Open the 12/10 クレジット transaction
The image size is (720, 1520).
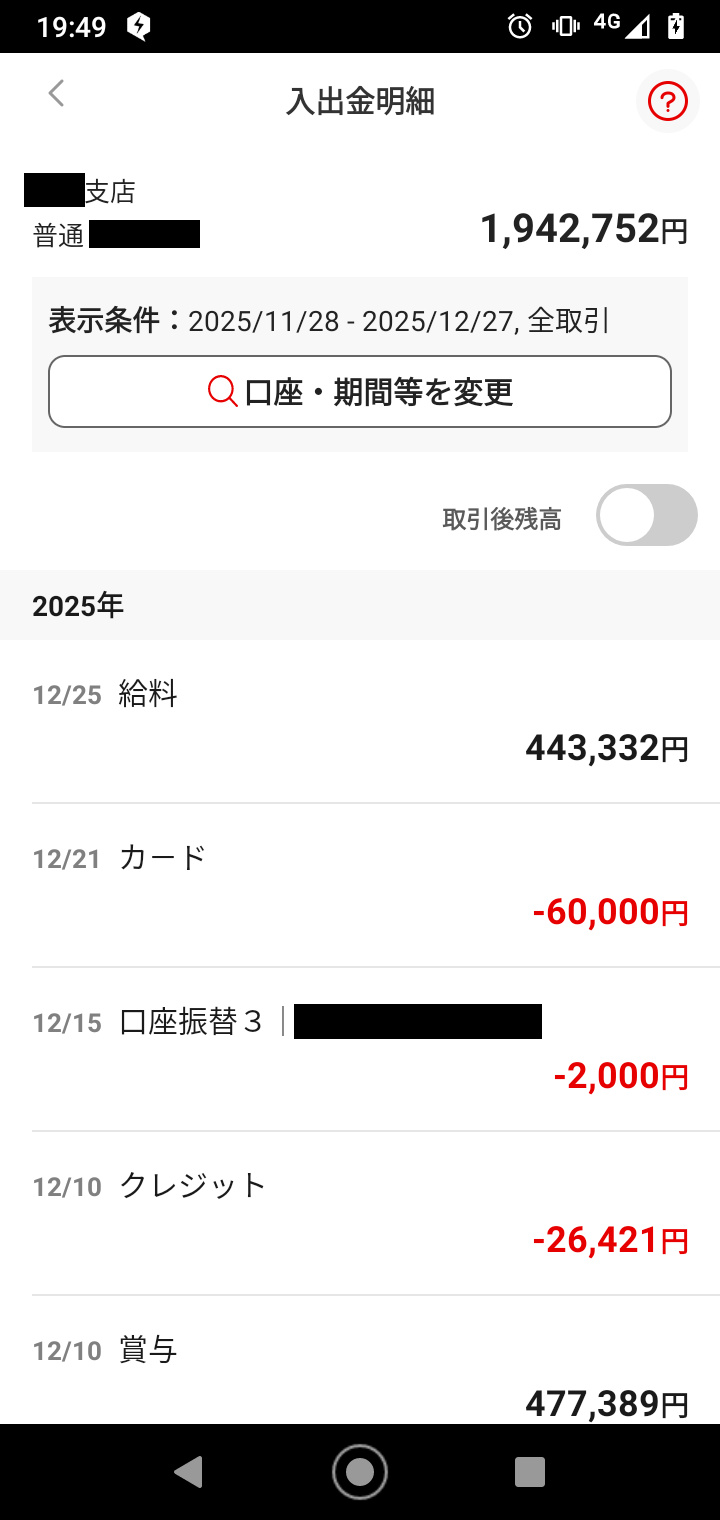pos(360,1214)
